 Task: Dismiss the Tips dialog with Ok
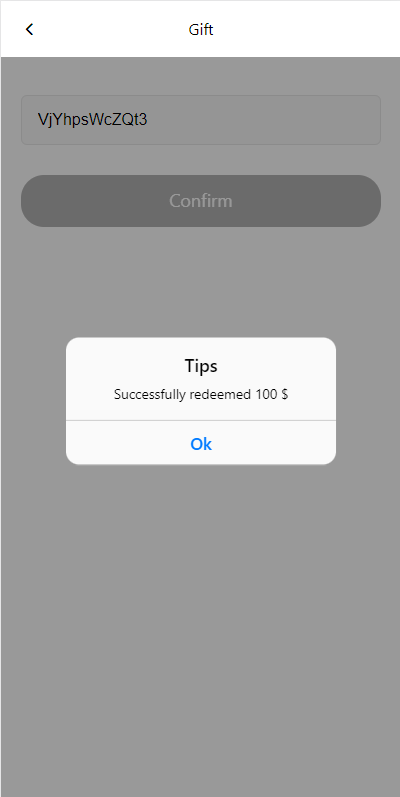tap(201, 443)
